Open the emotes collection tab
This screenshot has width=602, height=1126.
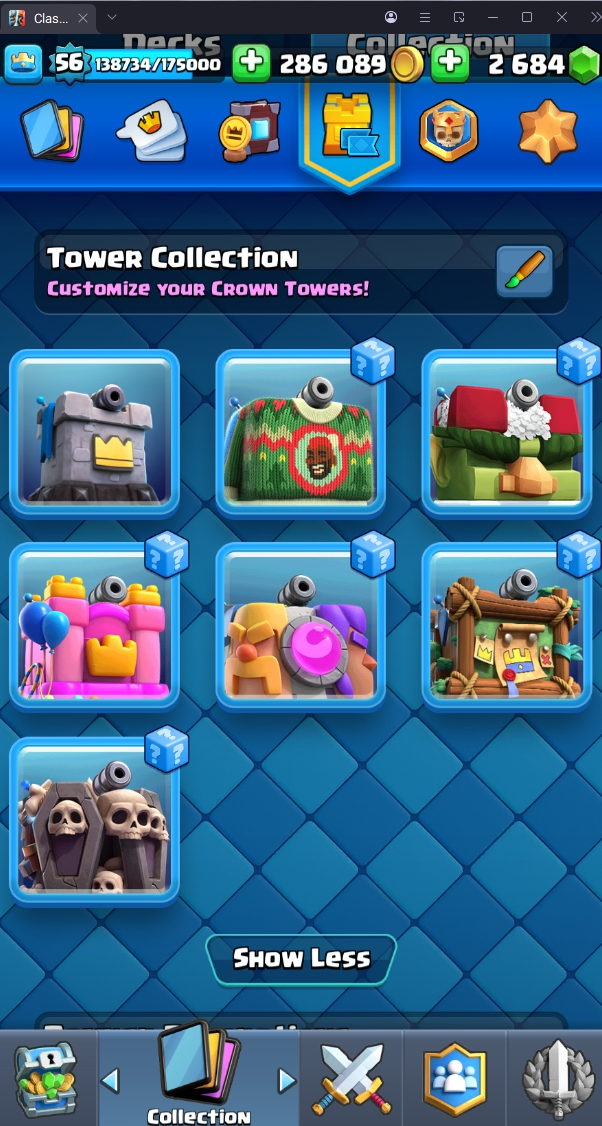[x=152, y=131]
